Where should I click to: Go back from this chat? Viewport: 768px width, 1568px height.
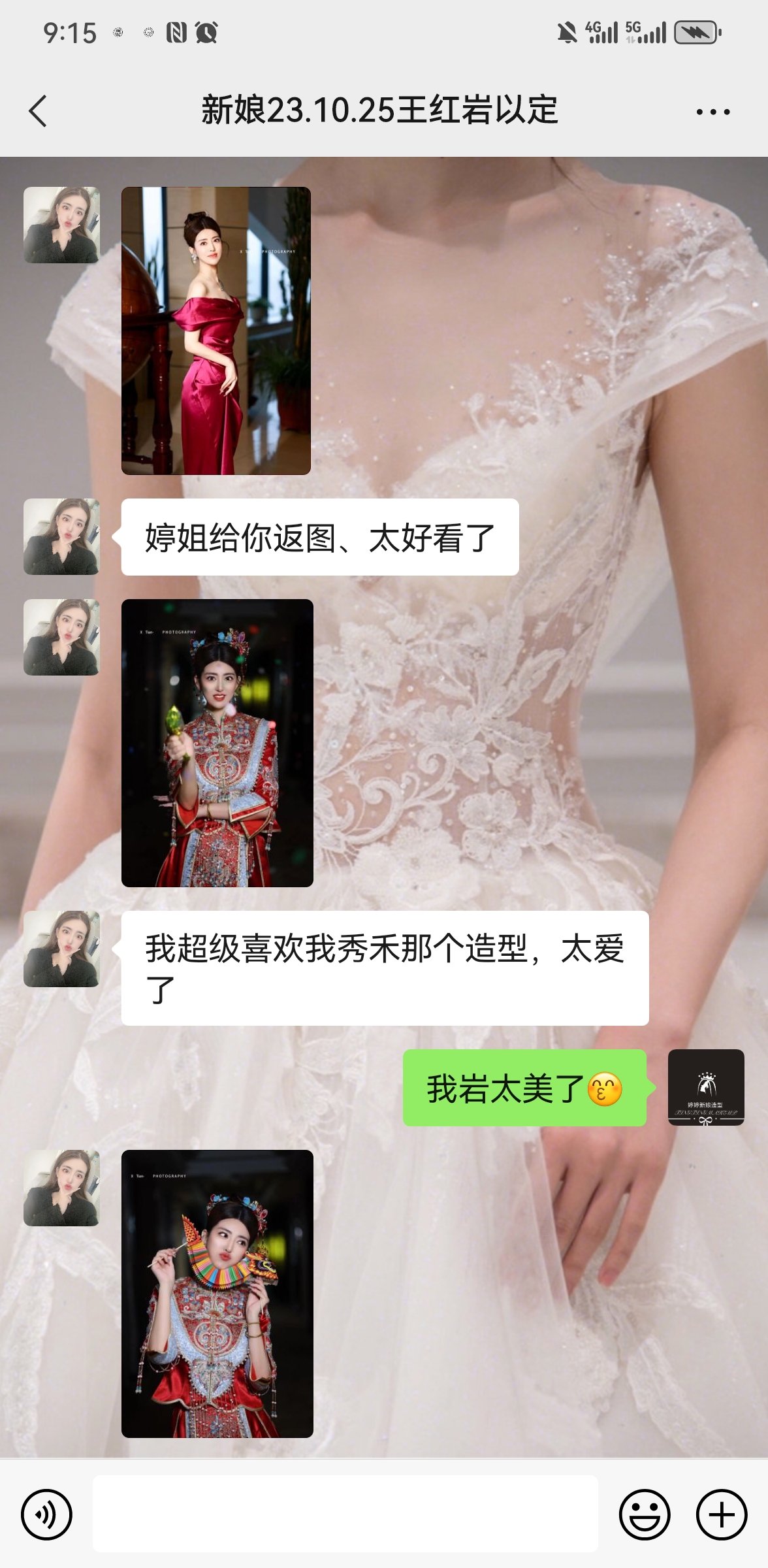point(38,110)
